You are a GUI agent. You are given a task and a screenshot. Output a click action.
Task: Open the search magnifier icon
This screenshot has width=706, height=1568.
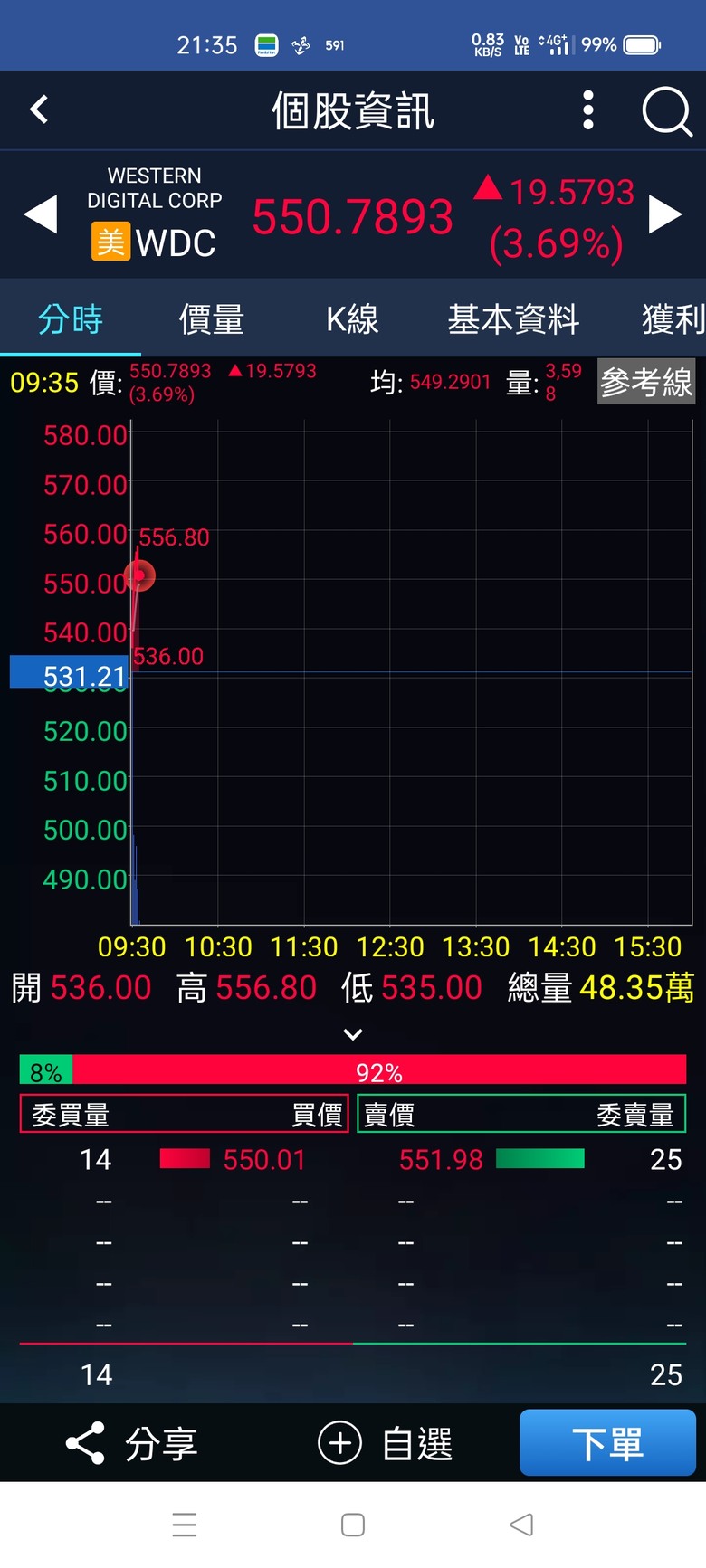pyautogui.click(x=667, y=111)
